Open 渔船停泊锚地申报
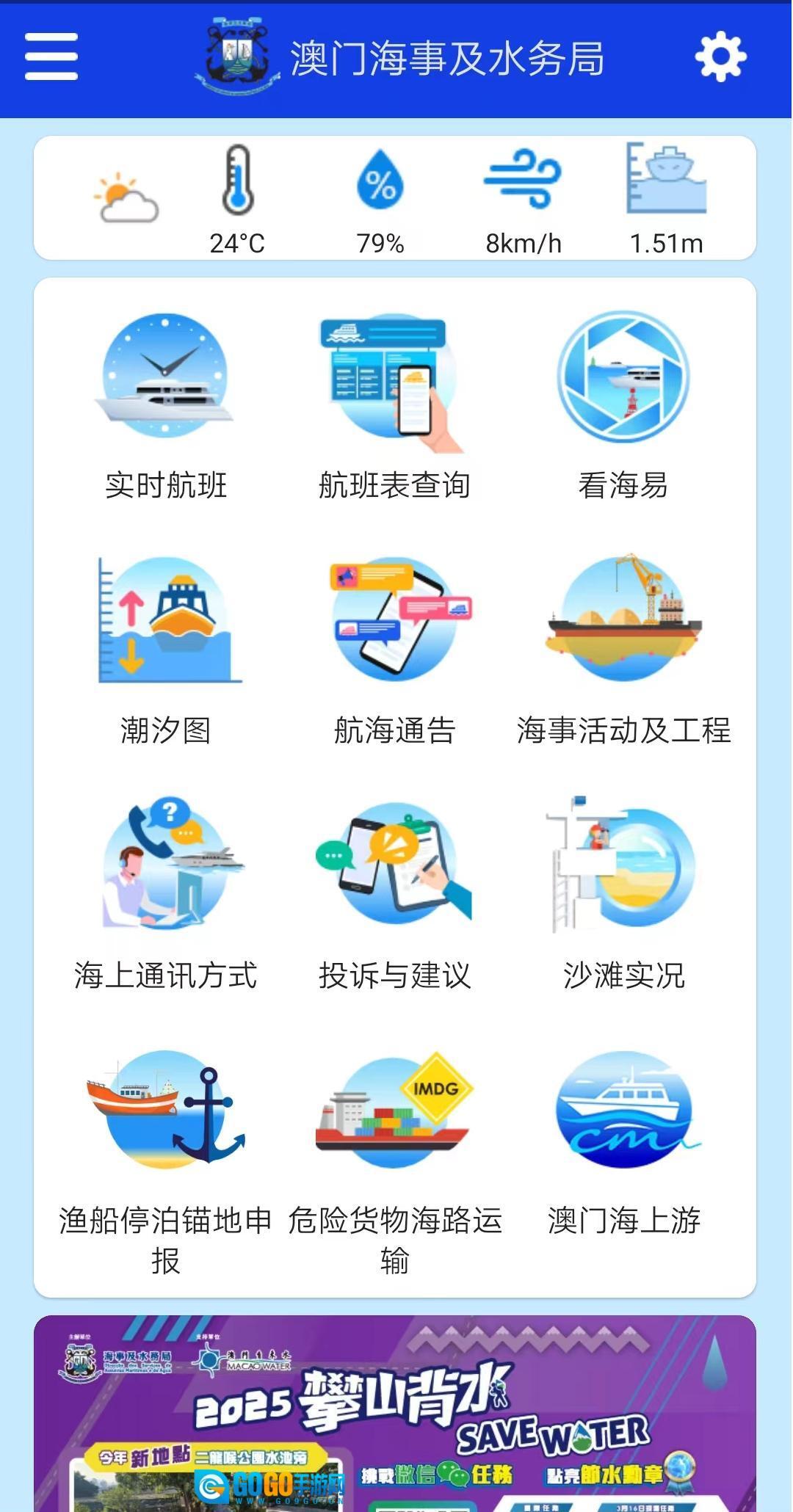Viewport: 793px width, 1512px height. (166, 1145)
